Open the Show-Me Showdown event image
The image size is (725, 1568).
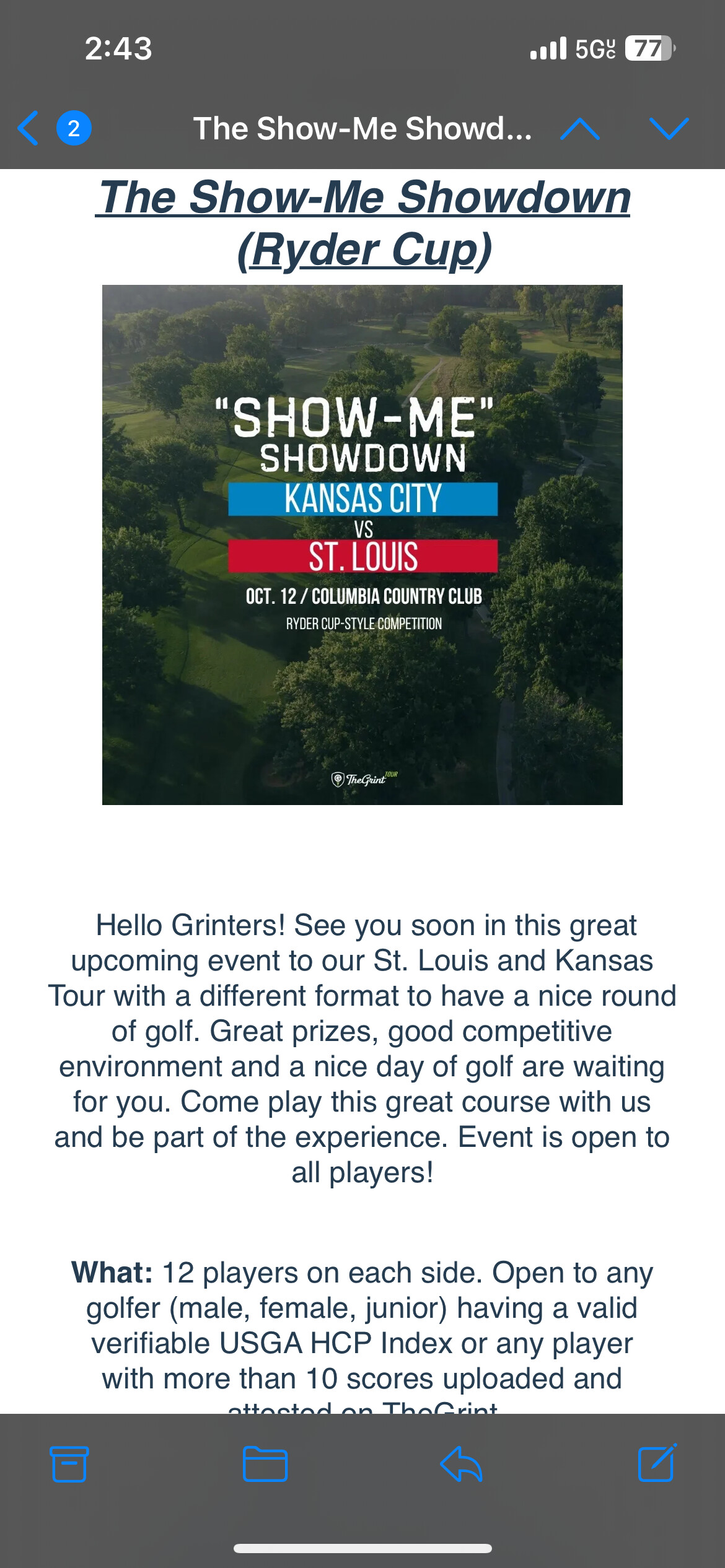point(362,545)
